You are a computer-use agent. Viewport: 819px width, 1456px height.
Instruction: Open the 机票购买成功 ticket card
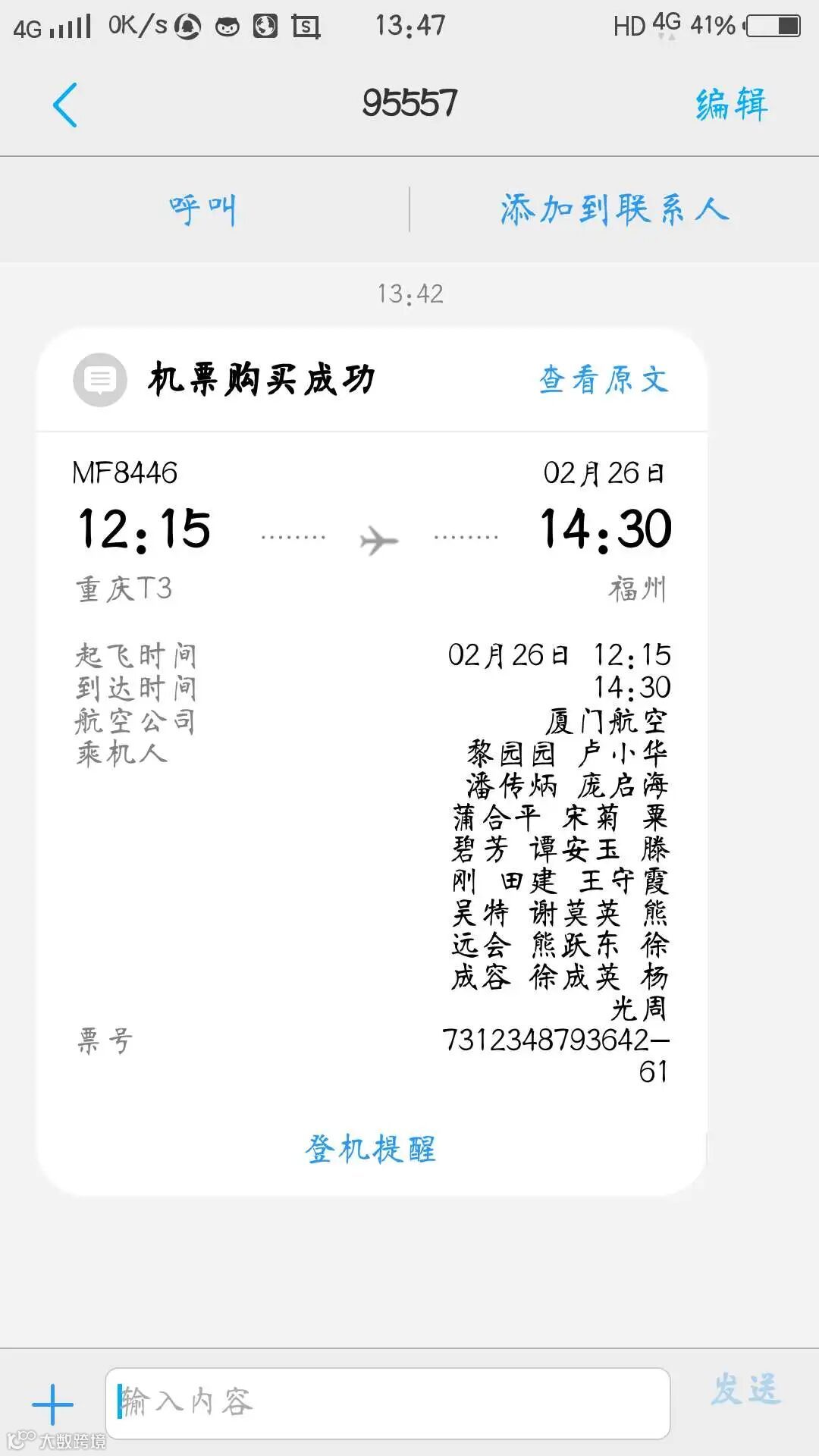pos(372,761)
